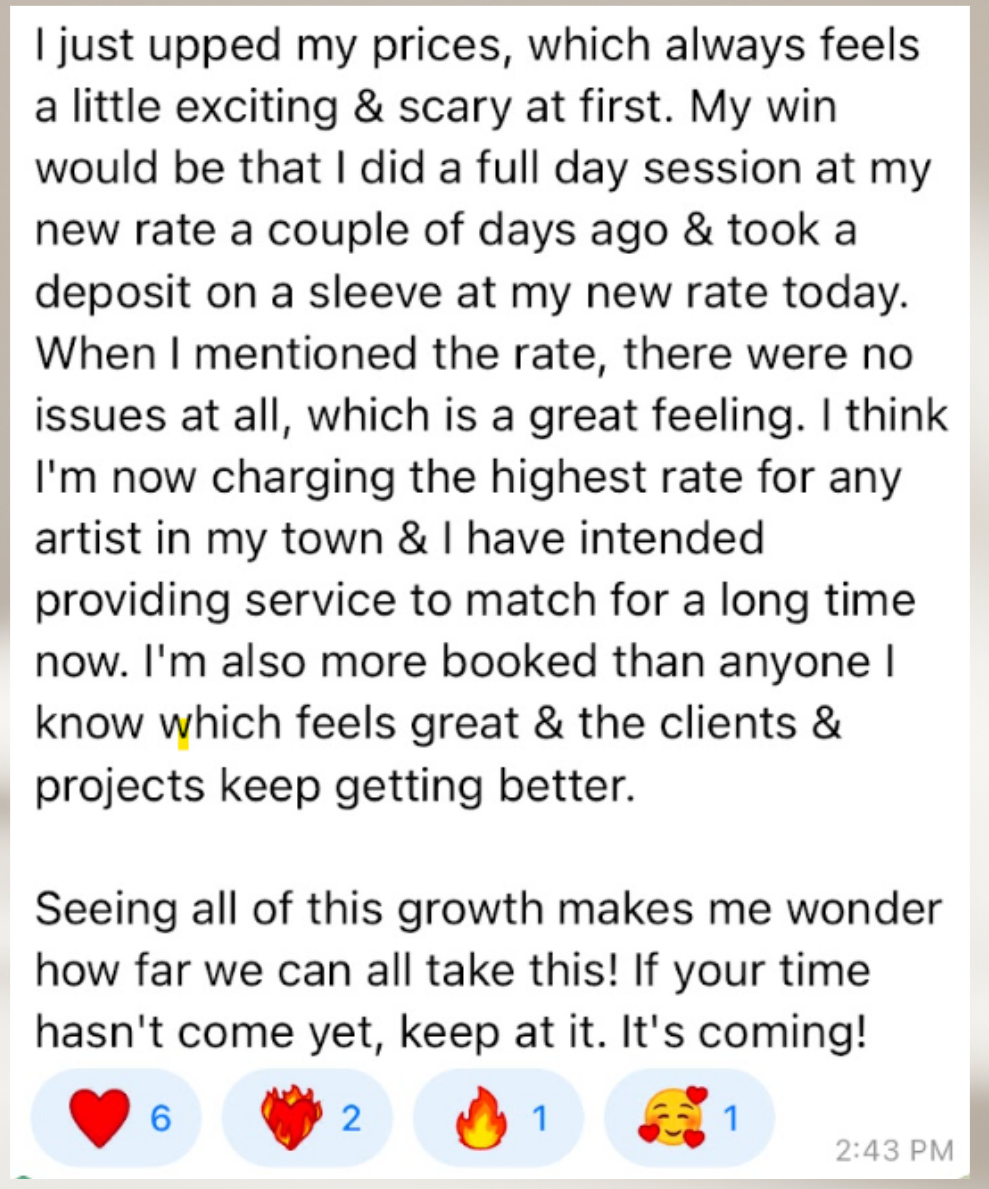Image resolution: width=989 pixels, height=1189 pixels.
Task: Select the smiling face with hearts reaction
Action: pyautogui.click(x=688, y=1119)
